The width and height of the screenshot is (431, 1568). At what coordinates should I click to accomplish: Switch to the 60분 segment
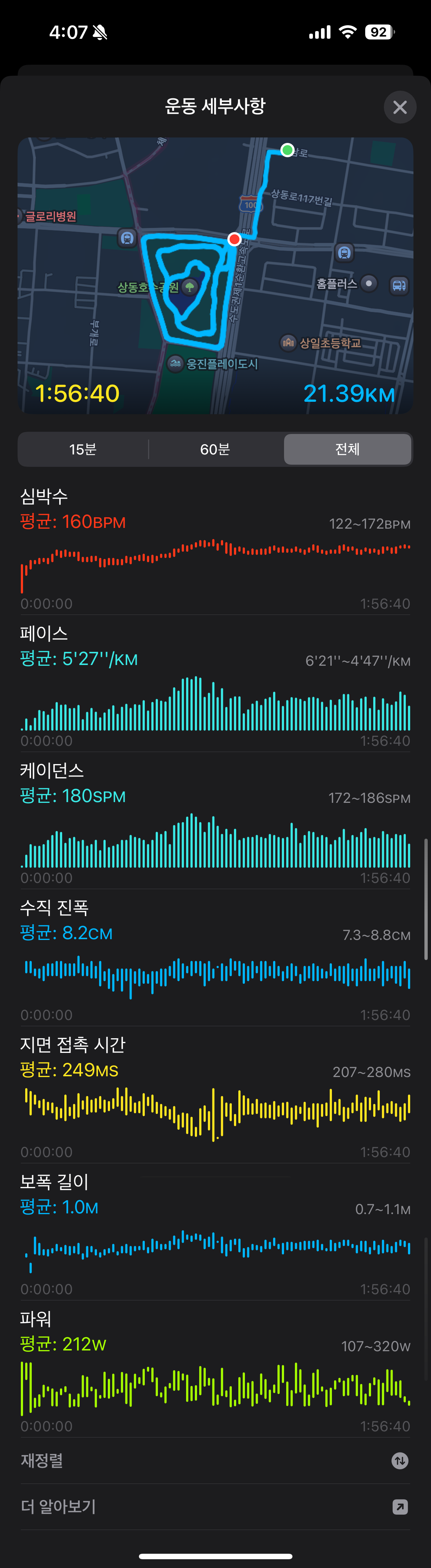tap(215, 449)
